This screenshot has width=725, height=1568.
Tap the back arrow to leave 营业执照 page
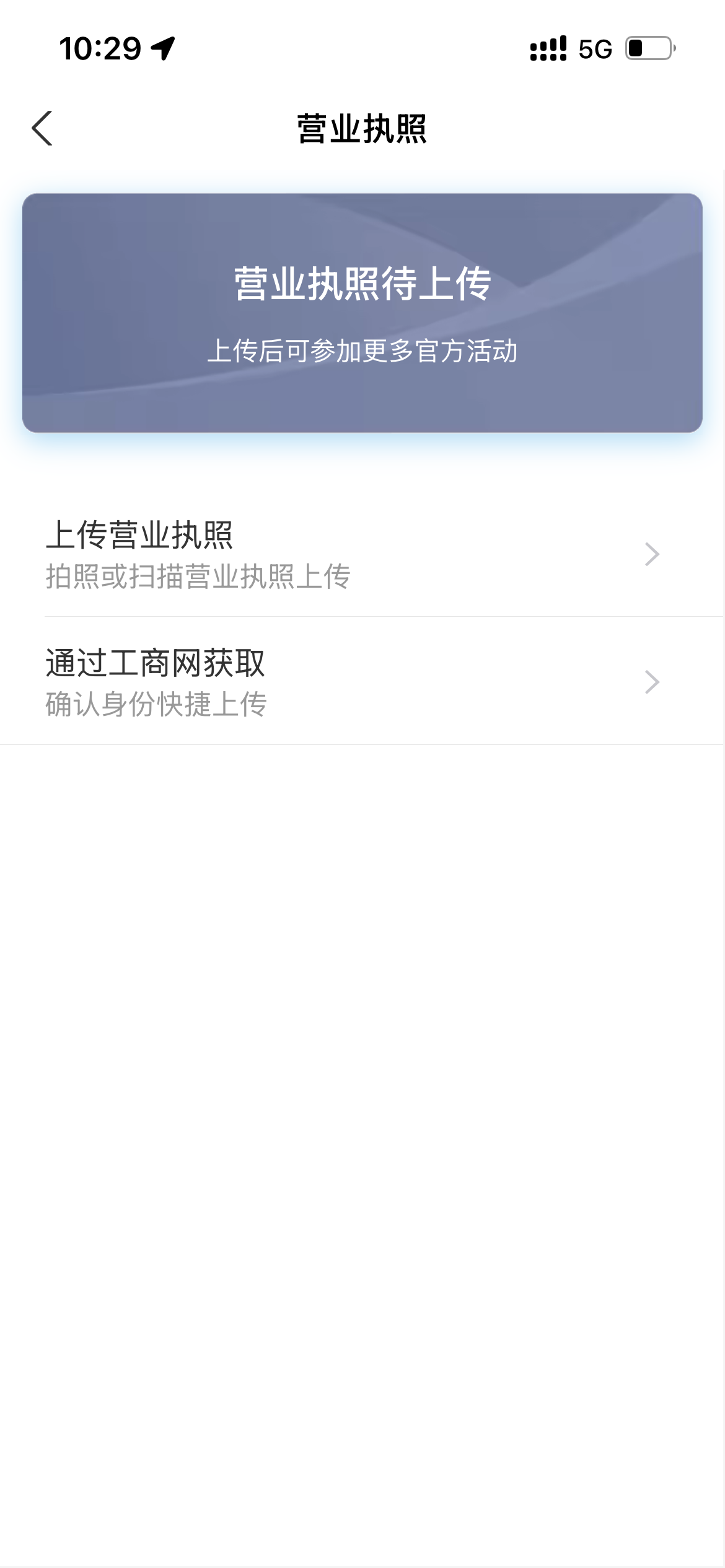pos(42,128)
